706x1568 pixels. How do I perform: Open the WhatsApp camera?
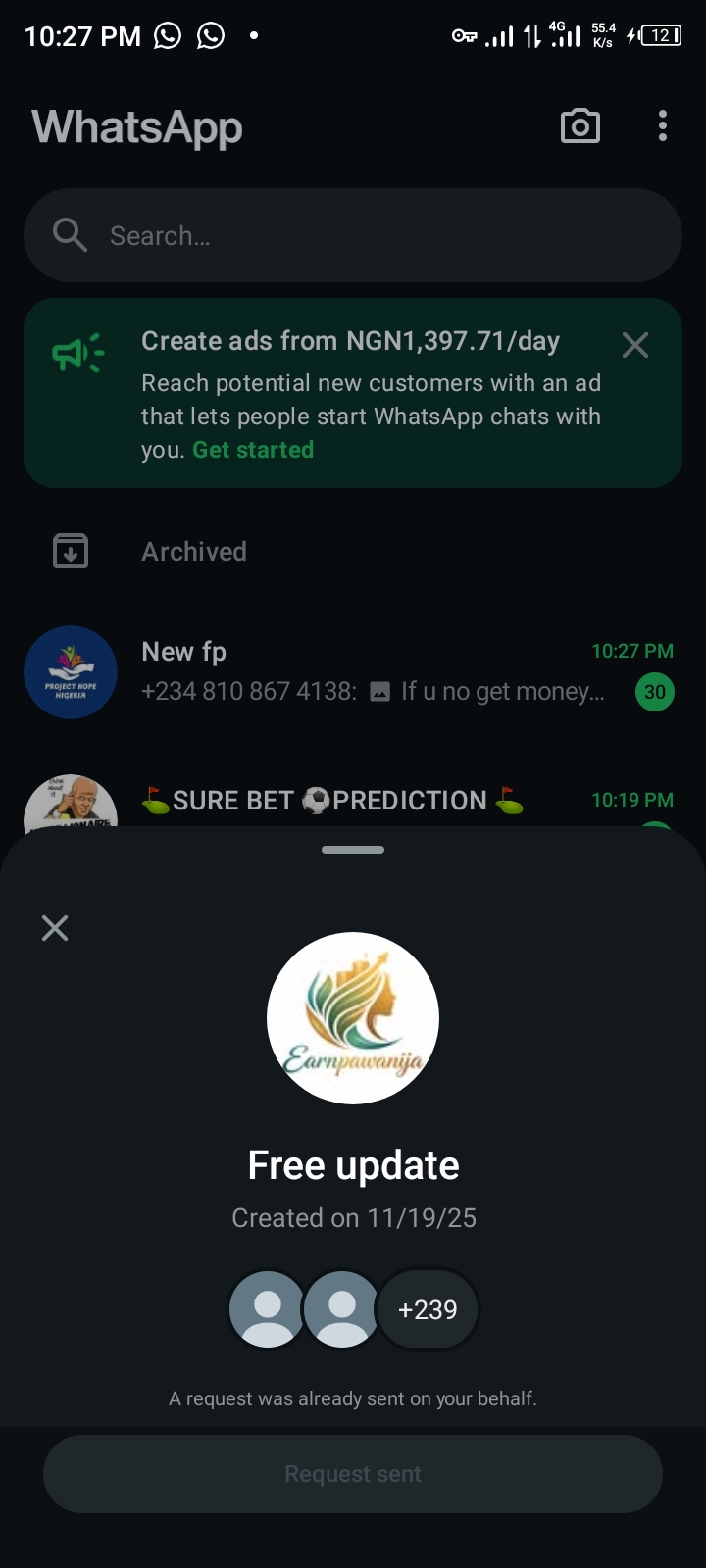[x=580, y=126]
